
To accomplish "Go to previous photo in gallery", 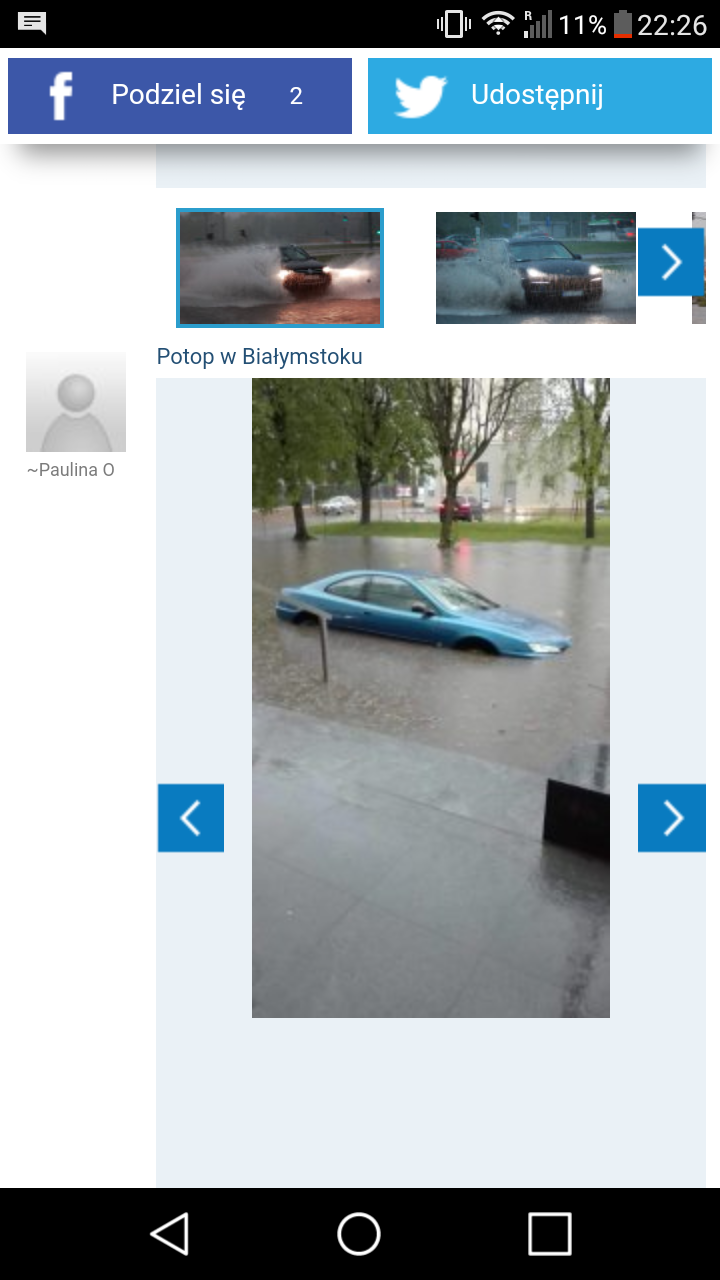I will point(191,818).
